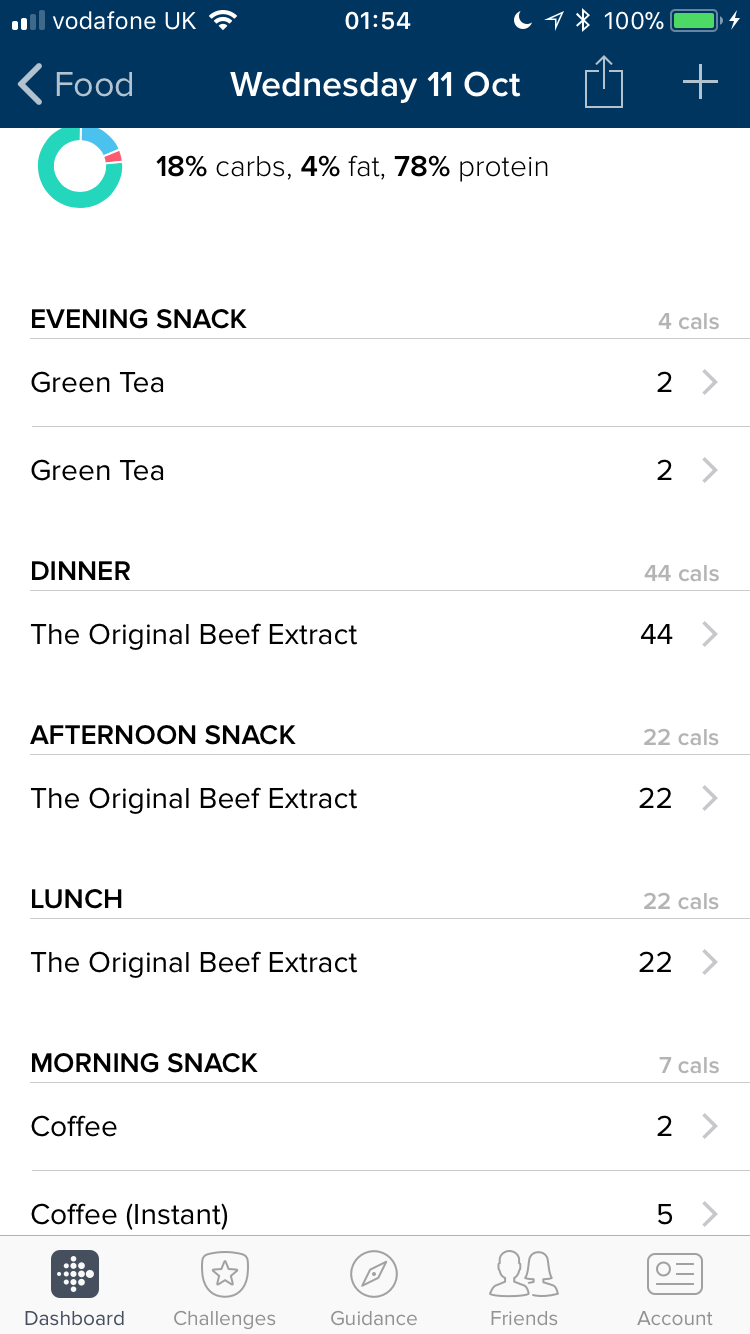Screen dimensions: 750x1334
Task: Open the 2-calorie Coffee entry
Action: [x=375, y=1127]
